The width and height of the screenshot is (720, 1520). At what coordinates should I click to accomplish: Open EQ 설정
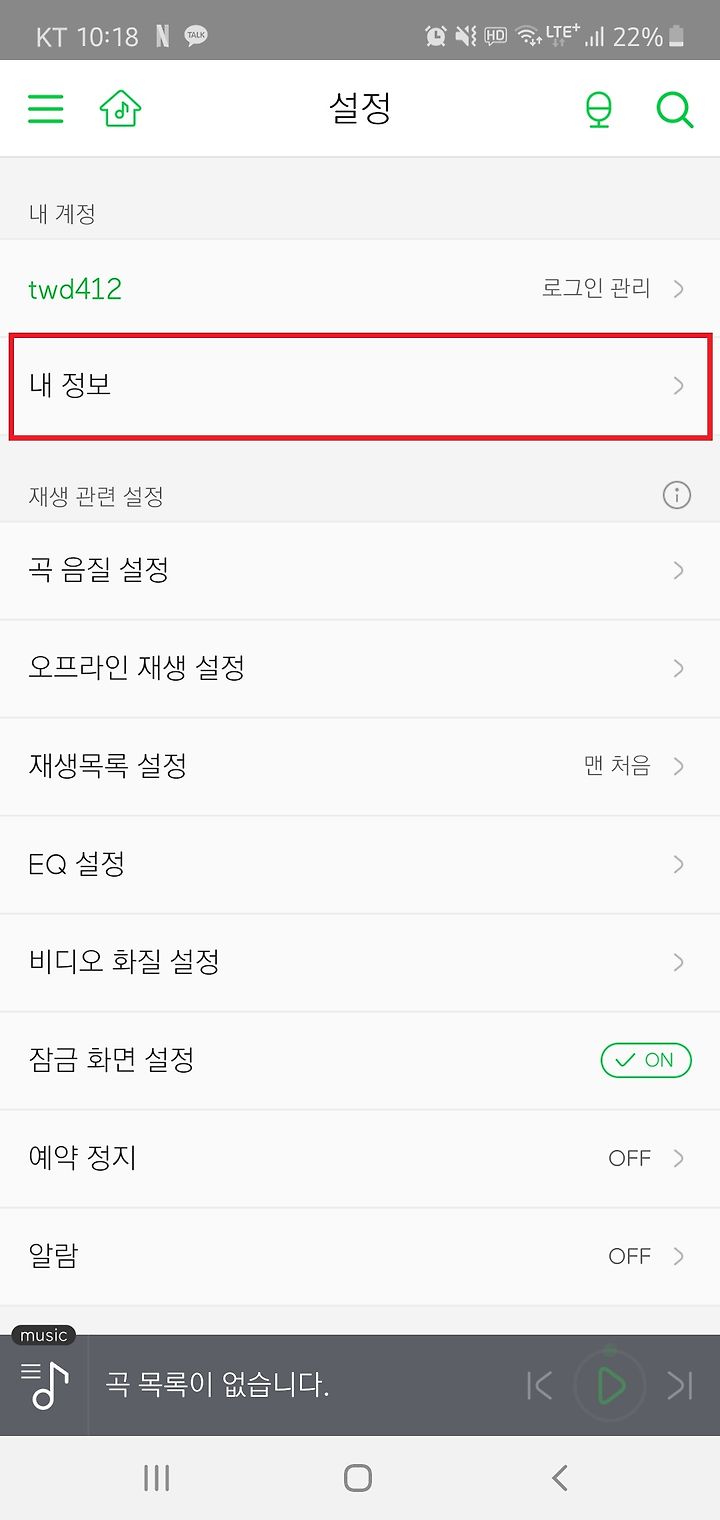[360, 864]
